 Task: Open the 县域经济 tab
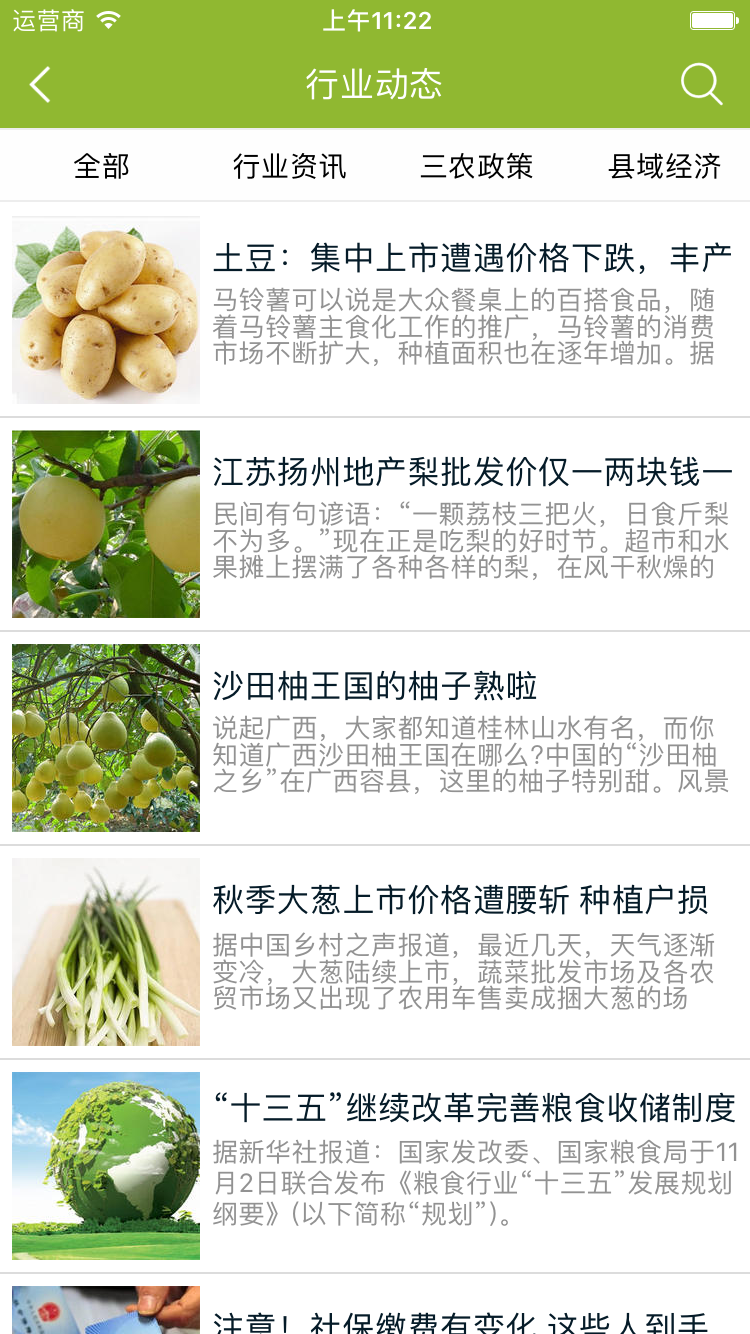click(664, 166)
